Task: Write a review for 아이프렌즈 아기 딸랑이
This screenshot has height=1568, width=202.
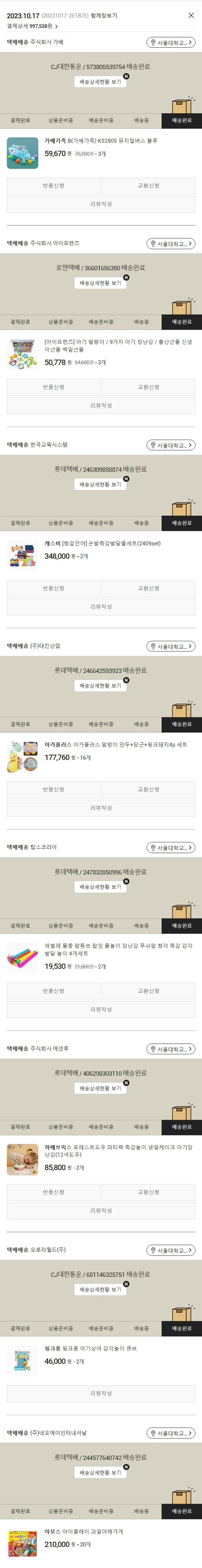Action: (x=101, y=405)
